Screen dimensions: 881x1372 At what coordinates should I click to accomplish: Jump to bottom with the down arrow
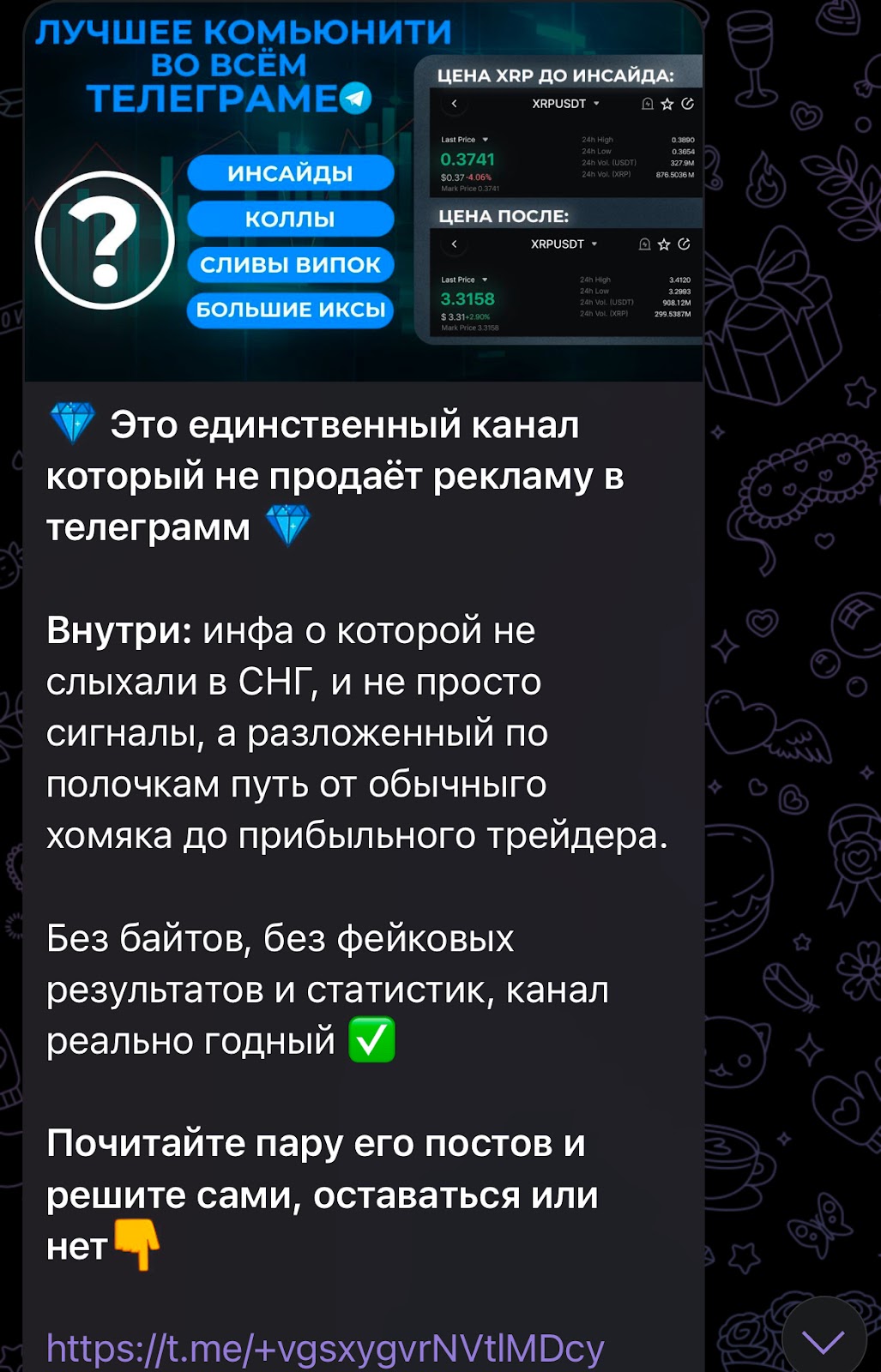824,1339
